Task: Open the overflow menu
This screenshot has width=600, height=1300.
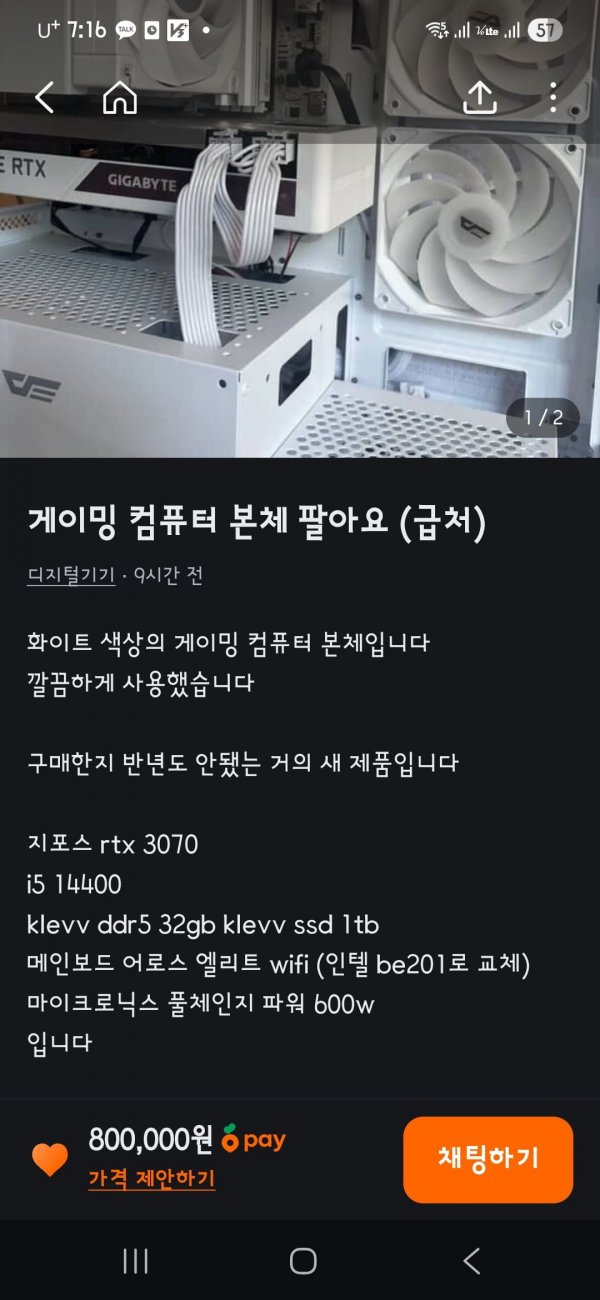Action: (553, 97)
